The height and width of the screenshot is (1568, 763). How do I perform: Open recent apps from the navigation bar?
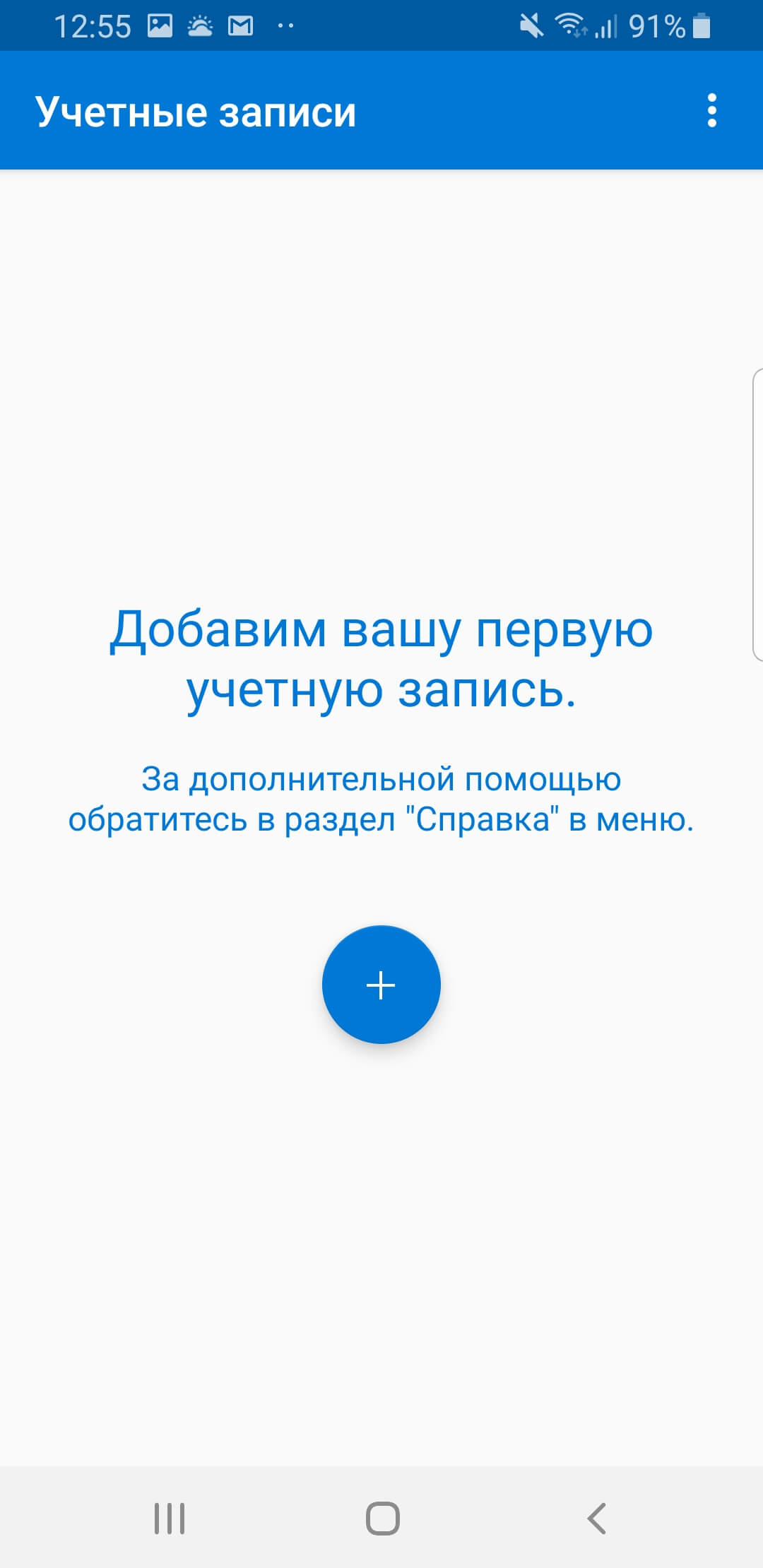pos(170,1518)
